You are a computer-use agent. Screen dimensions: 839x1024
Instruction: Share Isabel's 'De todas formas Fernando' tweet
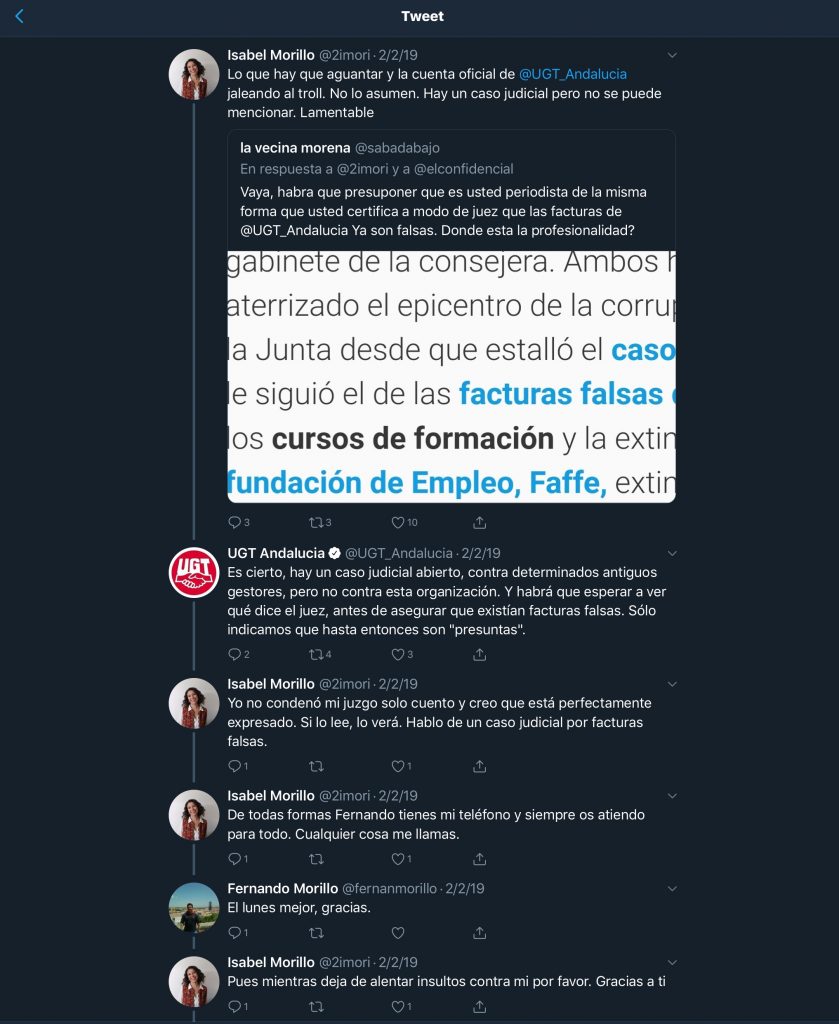tap(479, 858)
